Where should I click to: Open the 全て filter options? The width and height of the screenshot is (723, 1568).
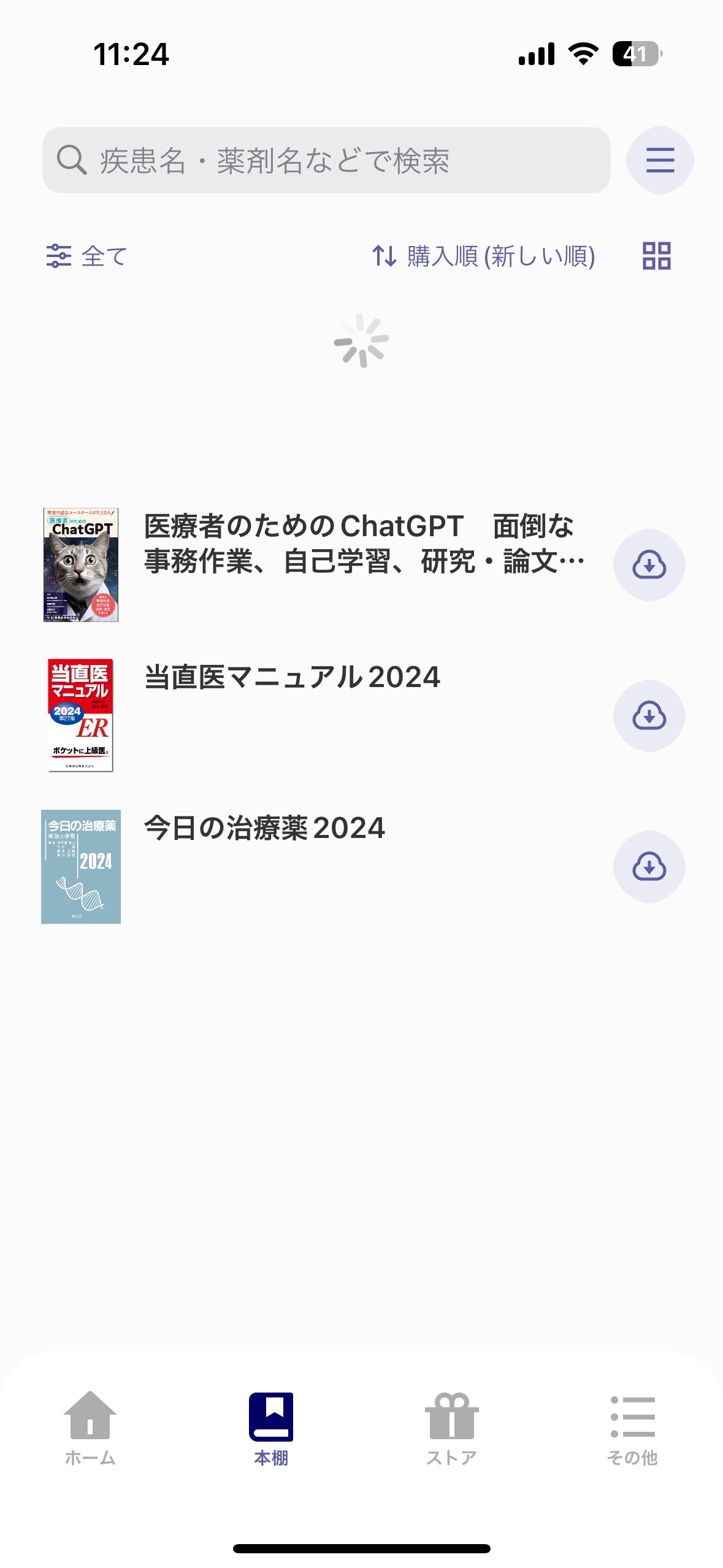pos(87,256)
